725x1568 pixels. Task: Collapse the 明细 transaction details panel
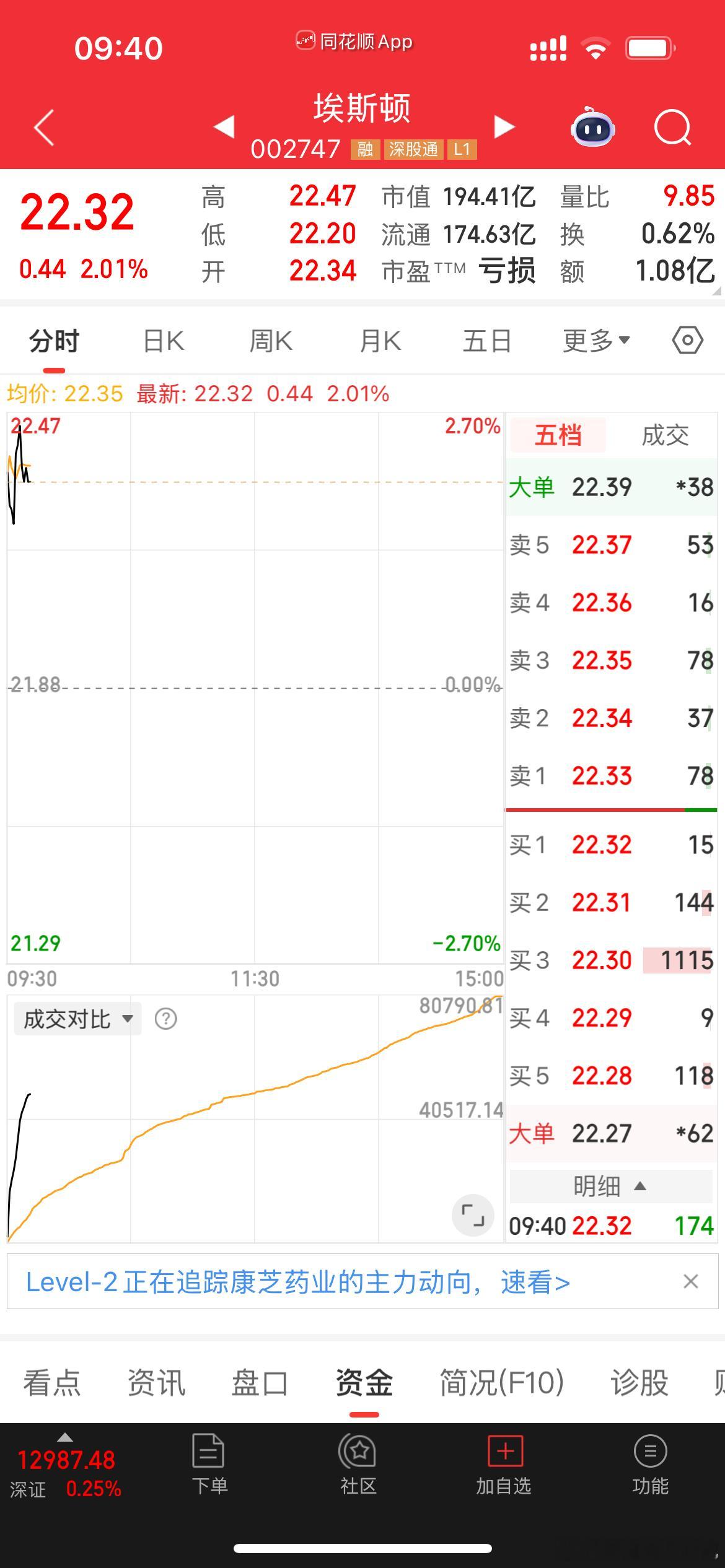610,1185
